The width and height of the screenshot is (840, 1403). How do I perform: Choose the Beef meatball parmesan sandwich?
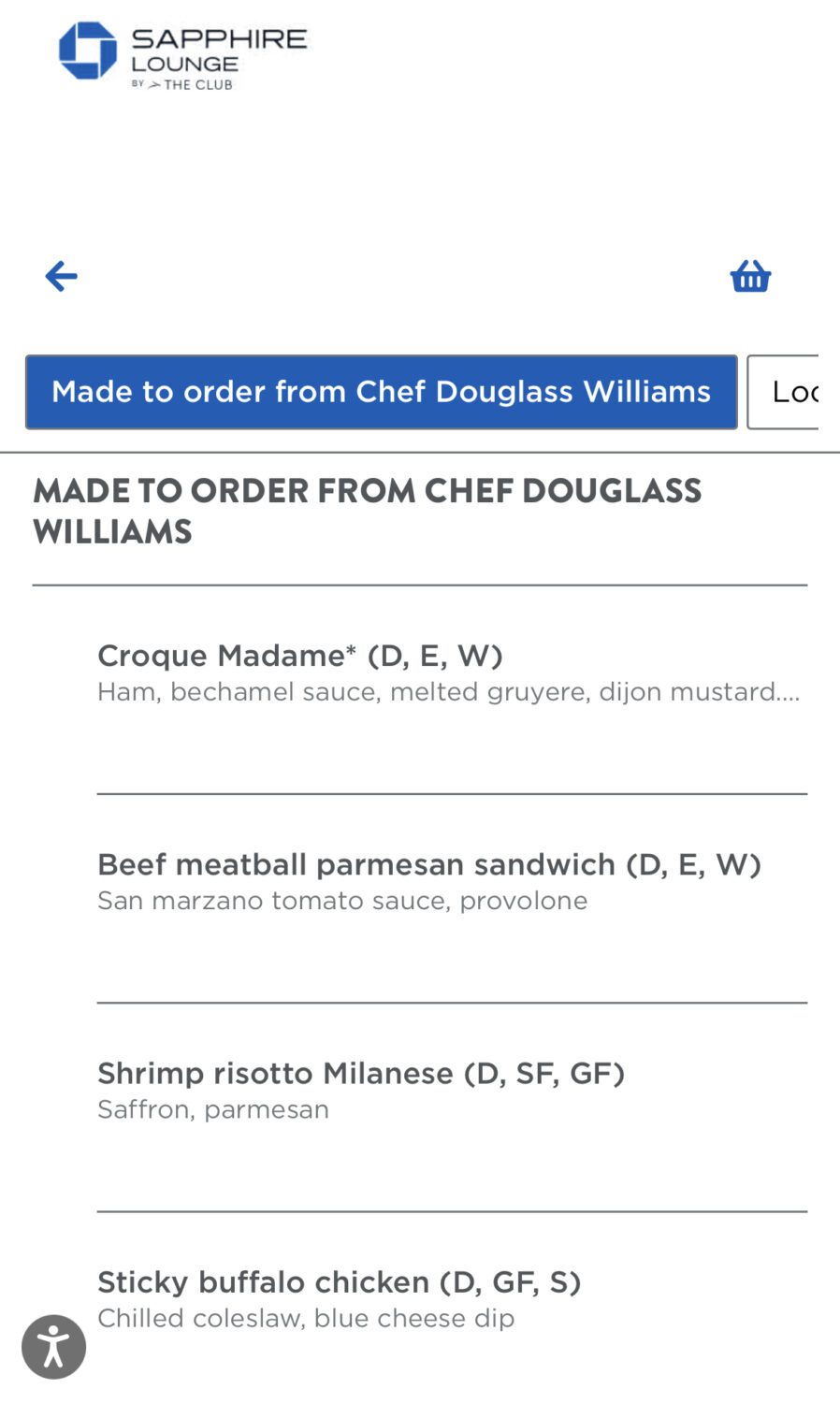pos(430,864)
